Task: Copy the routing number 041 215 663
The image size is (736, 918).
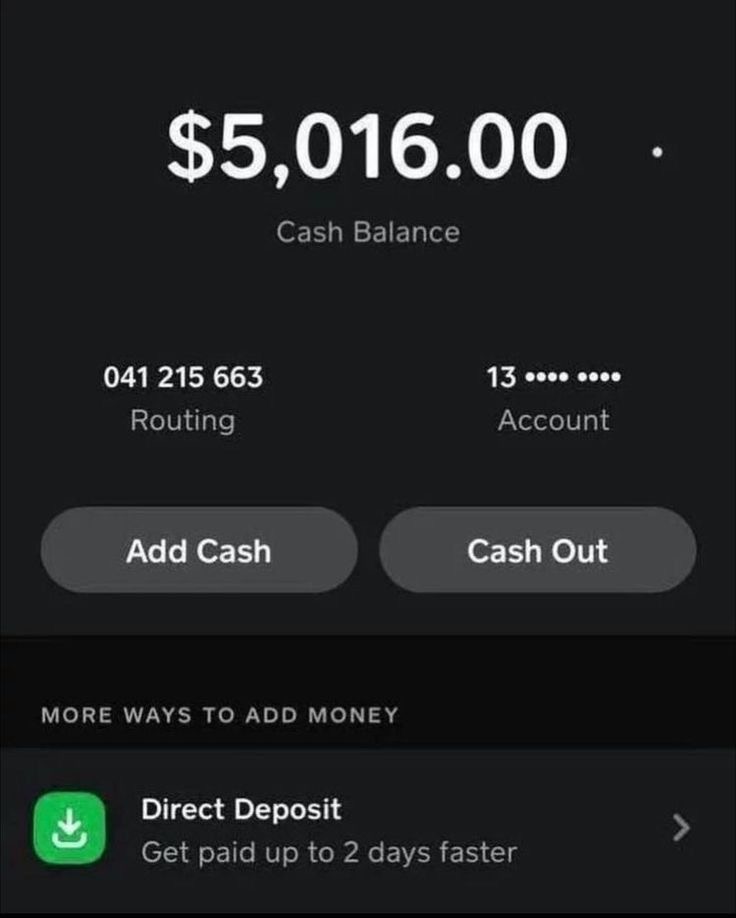Action: point(183,378)
